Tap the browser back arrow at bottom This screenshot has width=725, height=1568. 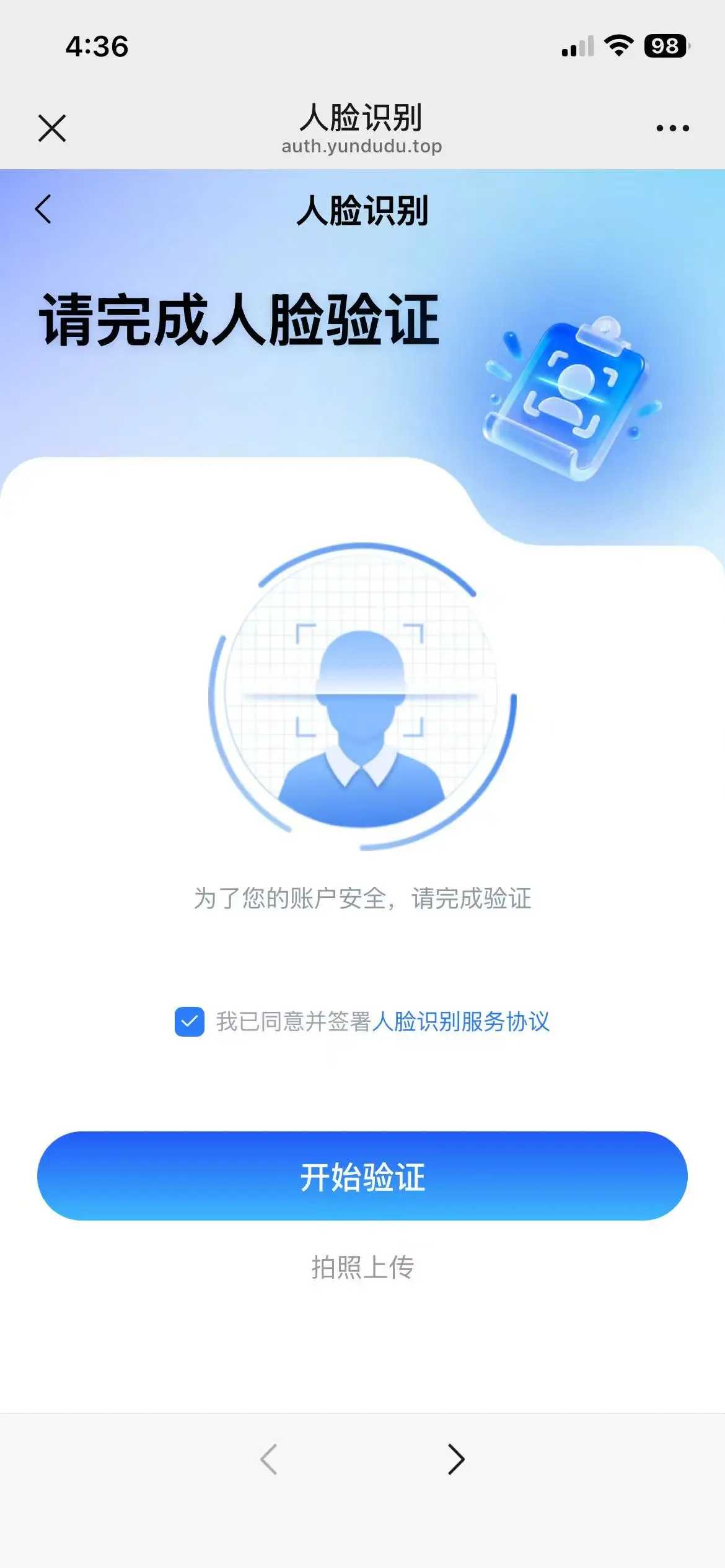pos(269,1459)
